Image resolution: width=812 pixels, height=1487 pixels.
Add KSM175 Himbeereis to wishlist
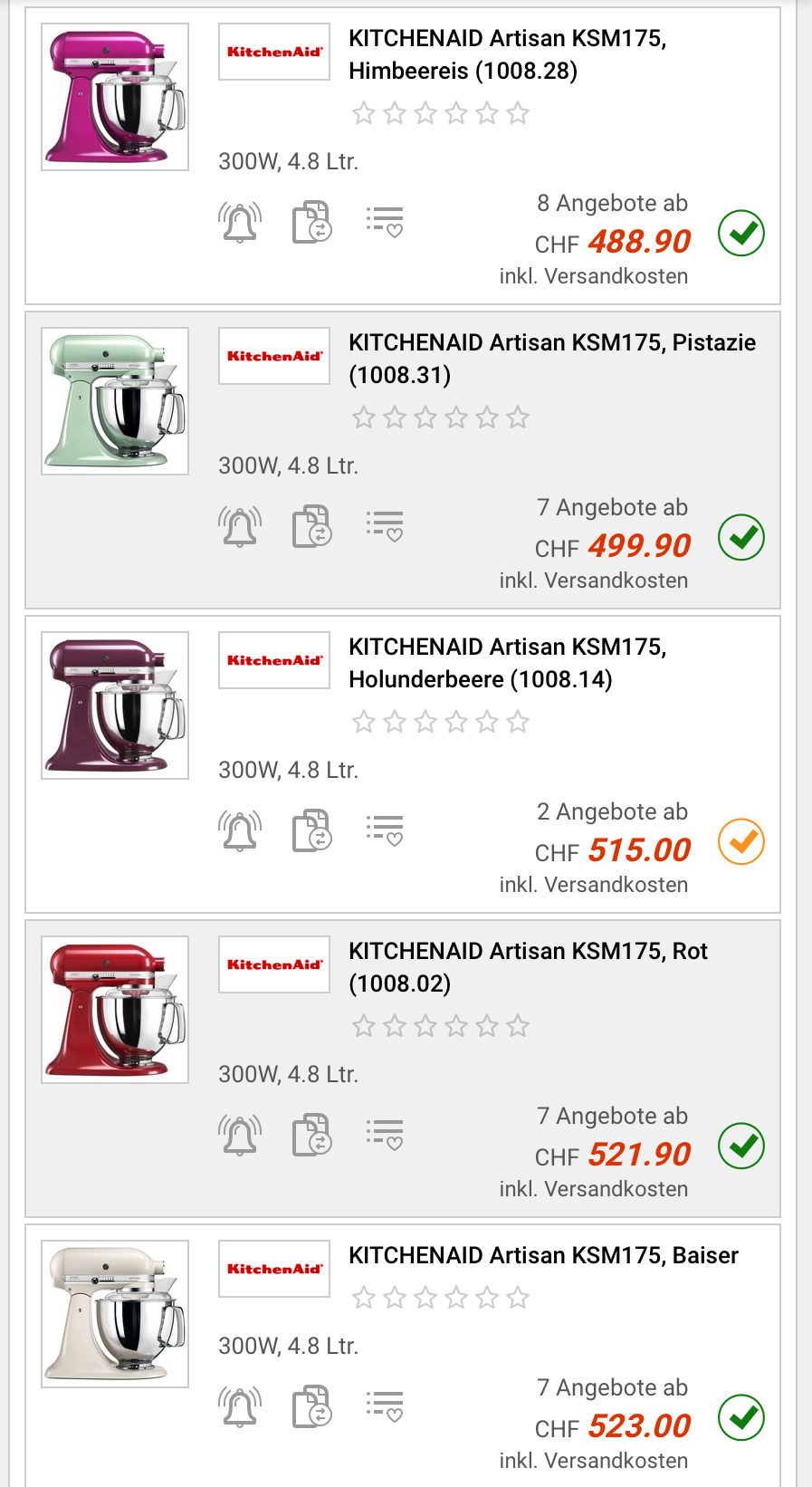click(385, 223)
